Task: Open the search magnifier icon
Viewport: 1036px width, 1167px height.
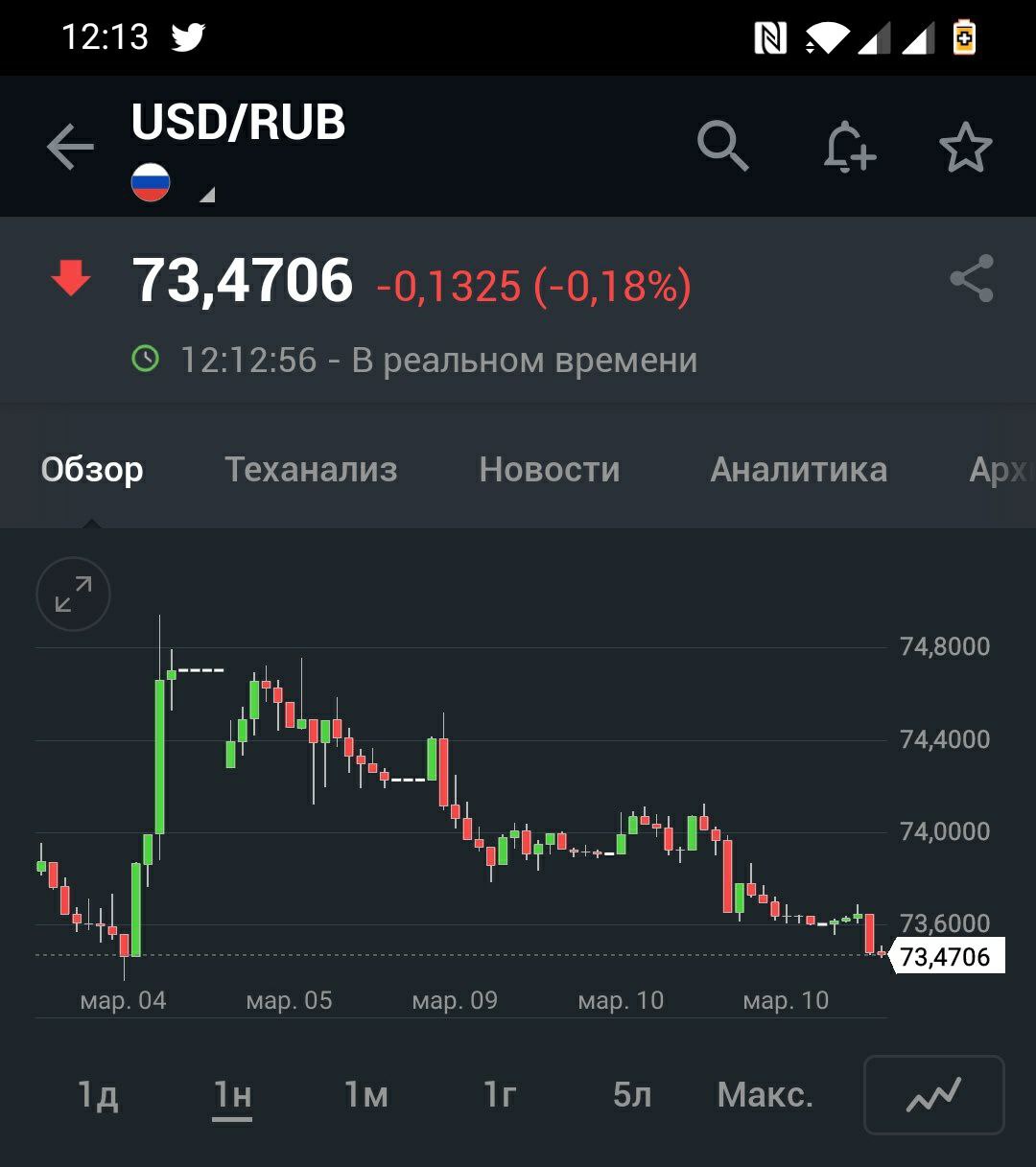Action: point(722,147)
